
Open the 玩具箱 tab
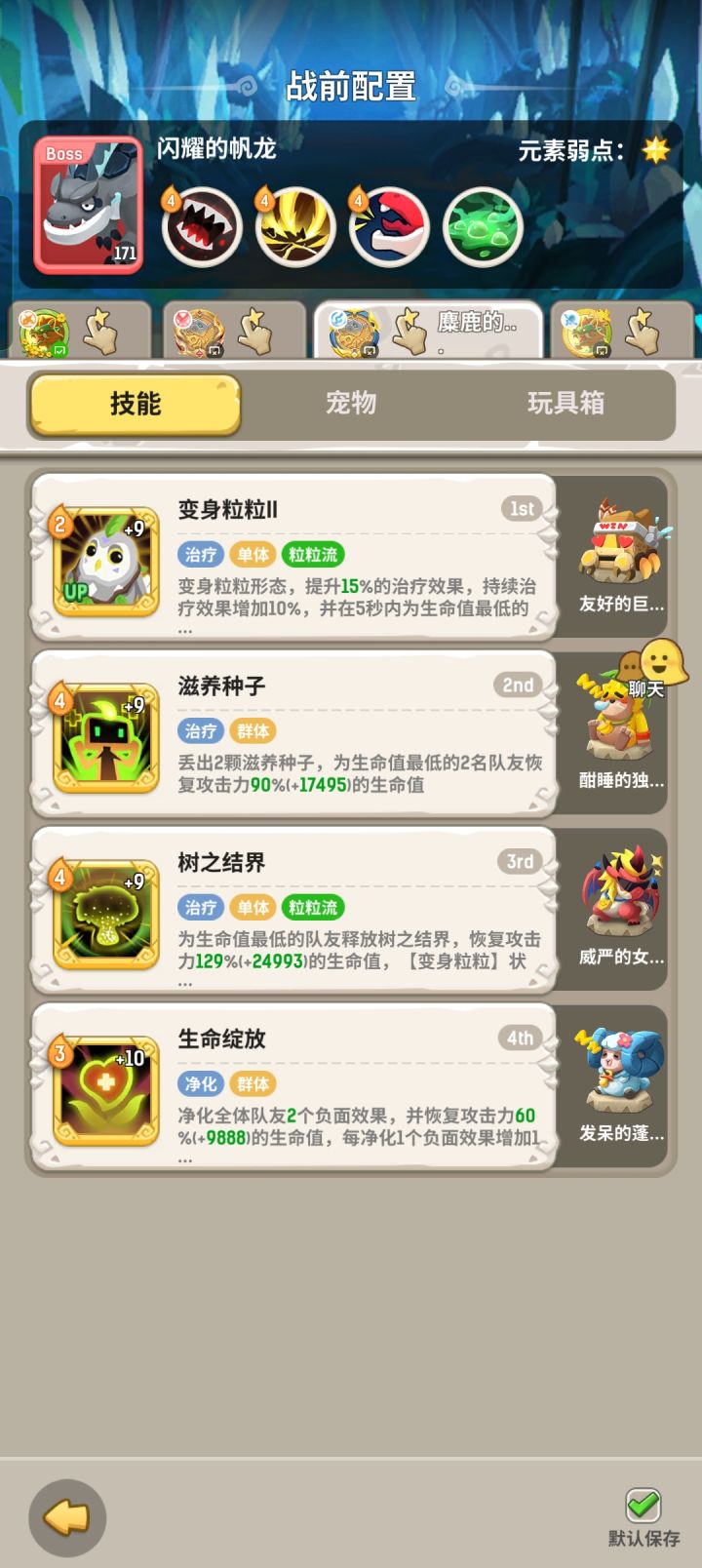pos(564,403)
